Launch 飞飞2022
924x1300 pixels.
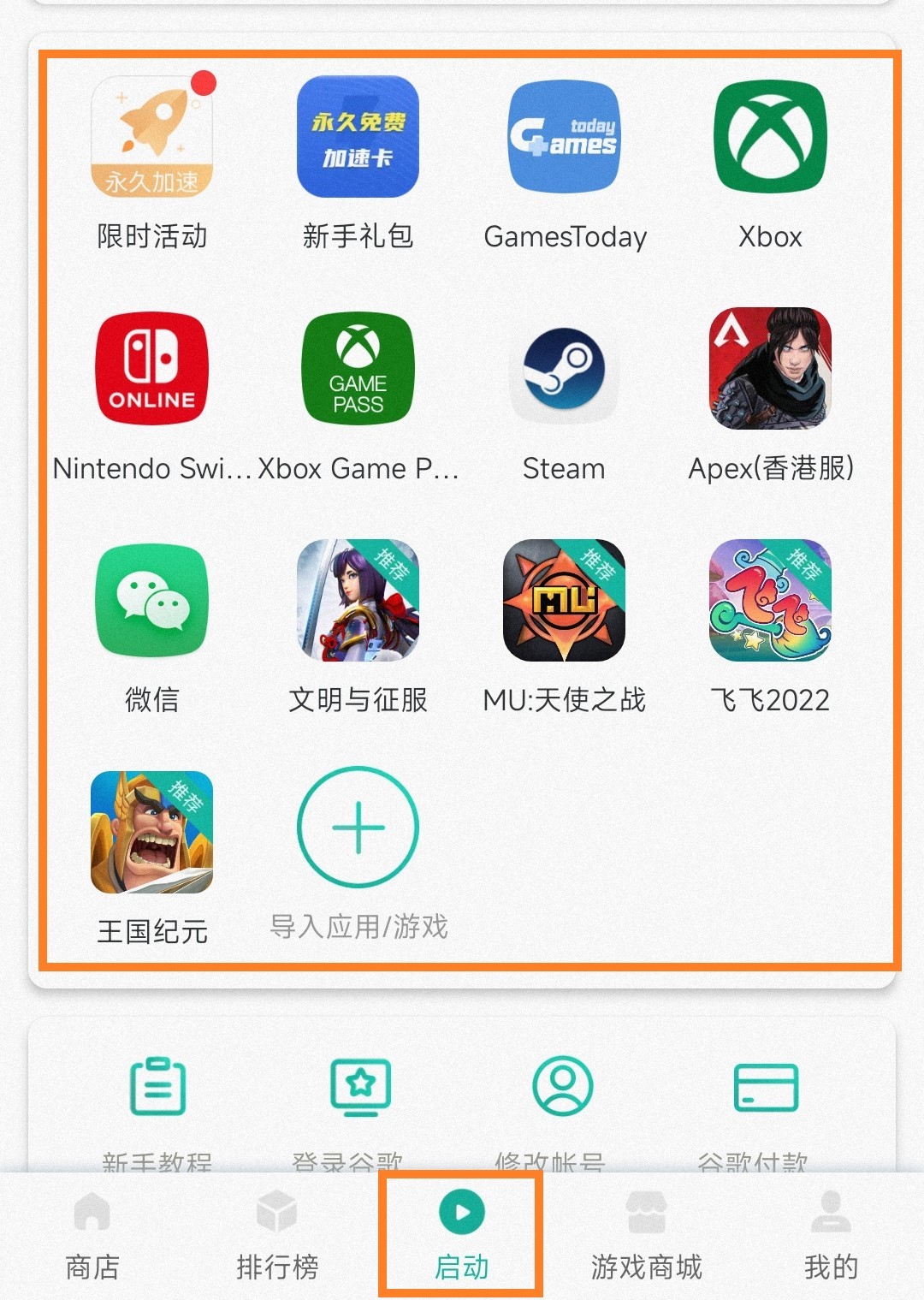coord(770,601)
